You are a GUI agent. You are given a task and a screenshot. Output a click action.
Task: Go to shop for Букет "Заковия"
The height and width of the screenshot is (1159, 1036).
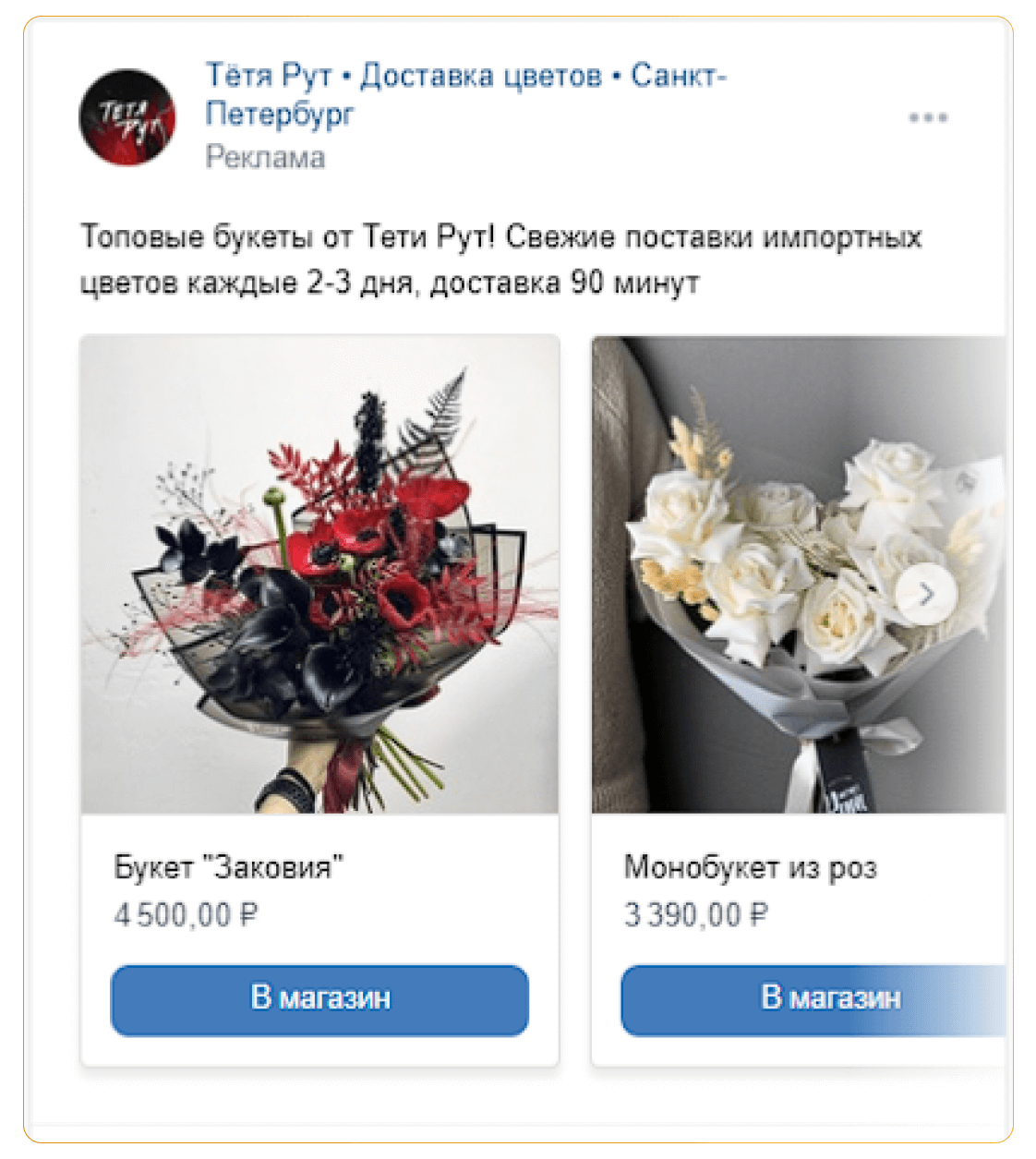tap(319, 999)
